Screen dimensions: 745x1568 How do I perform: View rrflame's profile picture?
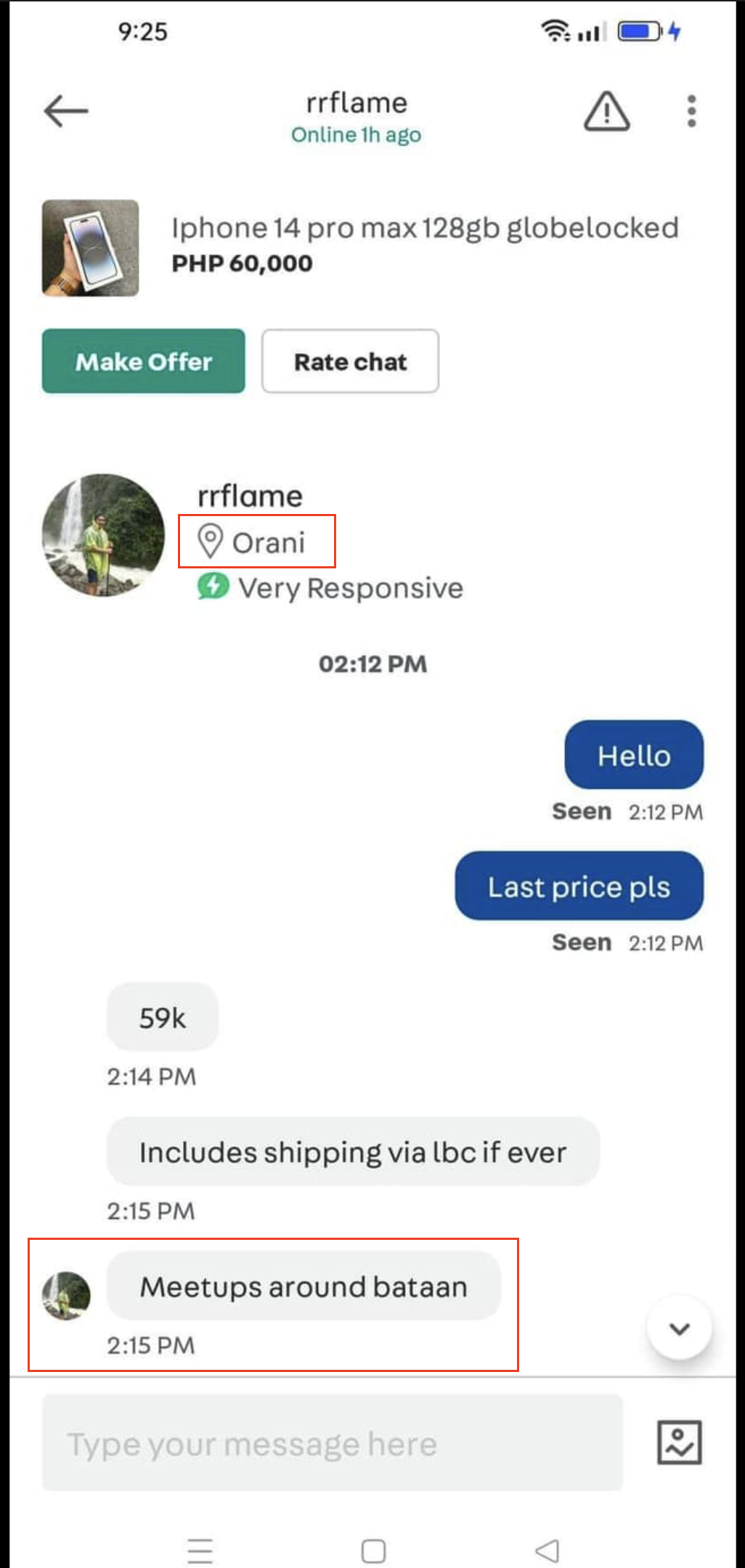coord(103,535)
